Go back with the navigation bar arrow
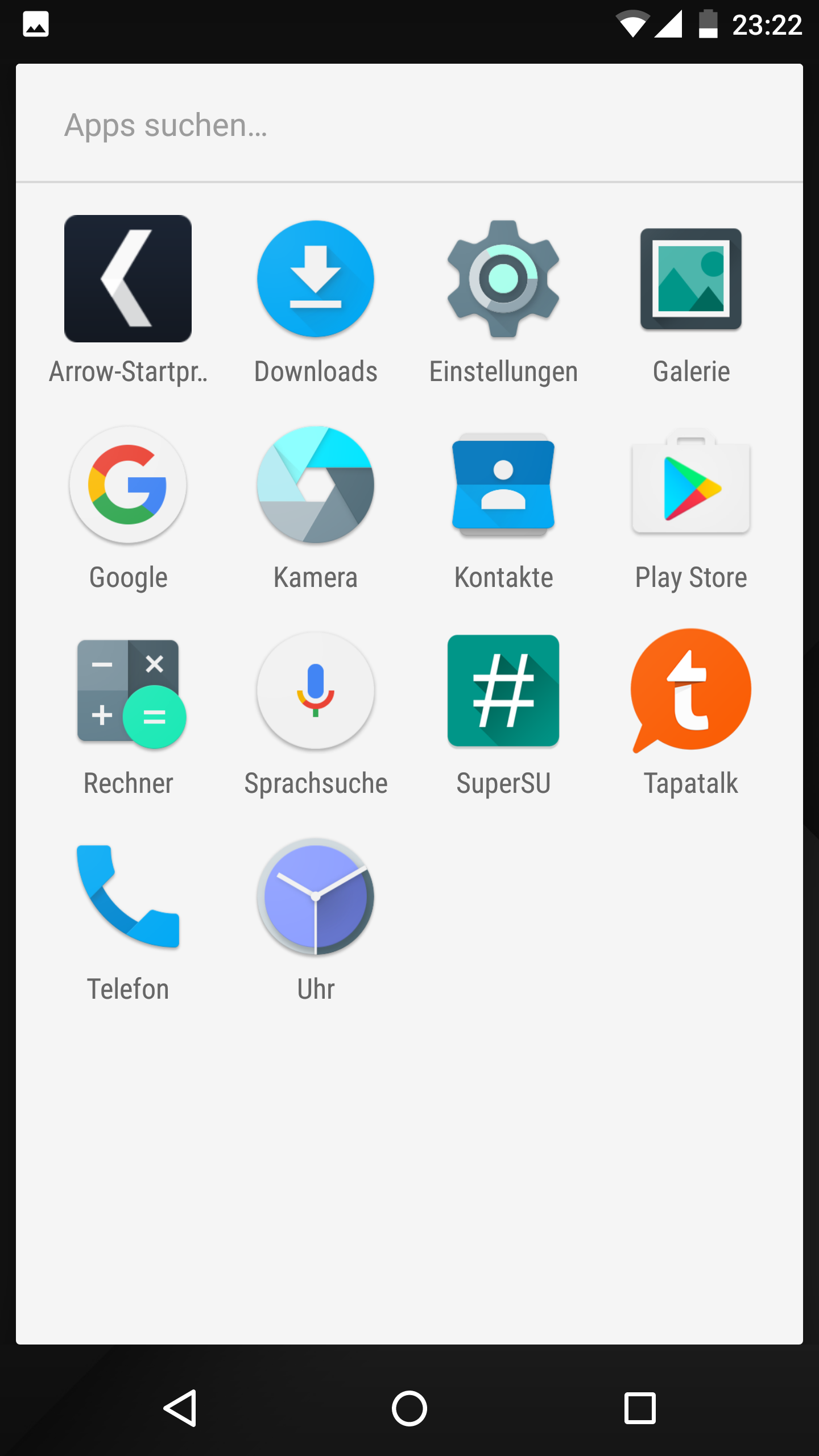This screenshot has width=819, height=1456. tap(181, 1408)
